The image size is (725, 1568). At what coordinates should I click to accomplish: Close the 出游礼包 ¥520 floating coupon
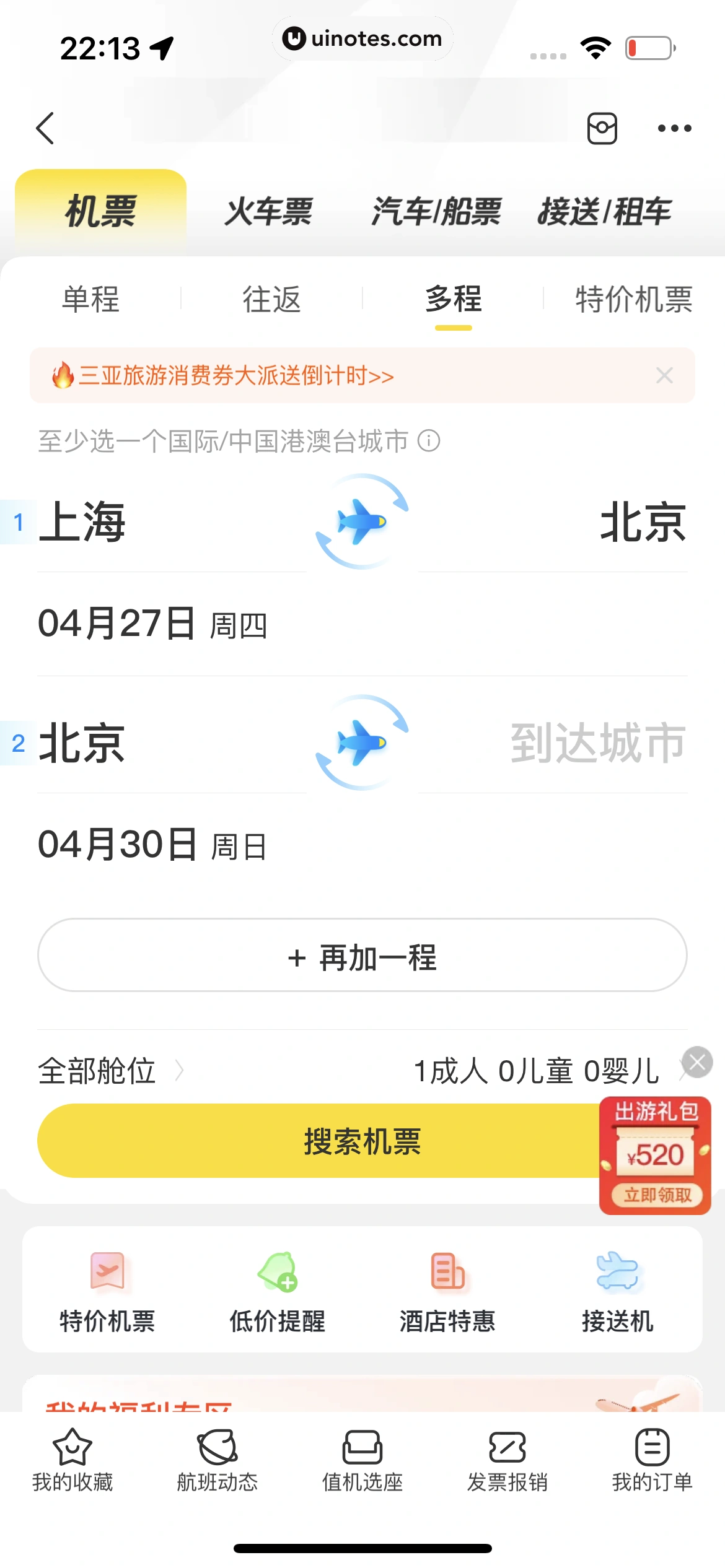697,1062
